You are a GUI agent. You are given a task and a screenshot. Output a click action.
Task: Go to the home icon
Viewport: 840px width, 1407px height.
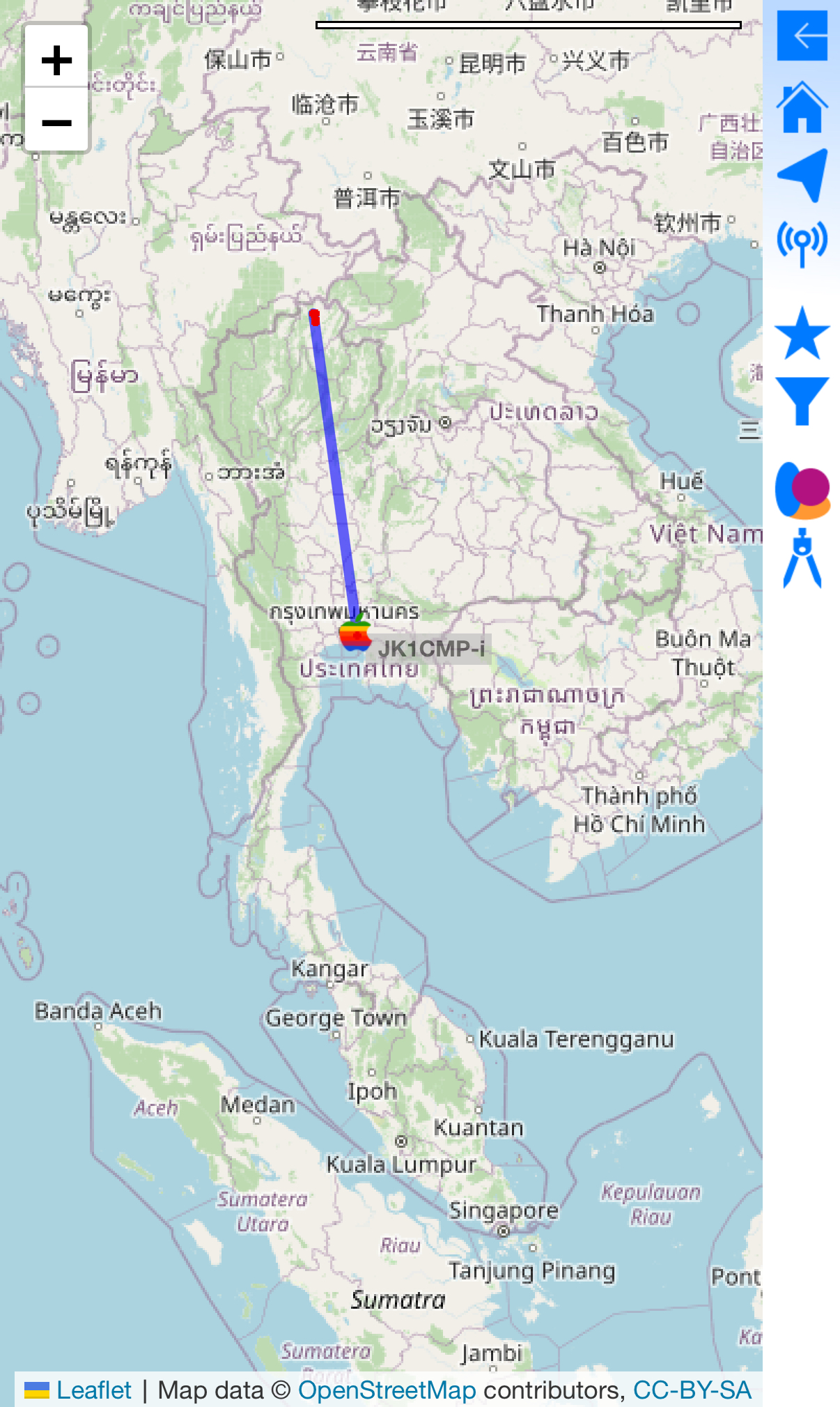pos(802,107)
